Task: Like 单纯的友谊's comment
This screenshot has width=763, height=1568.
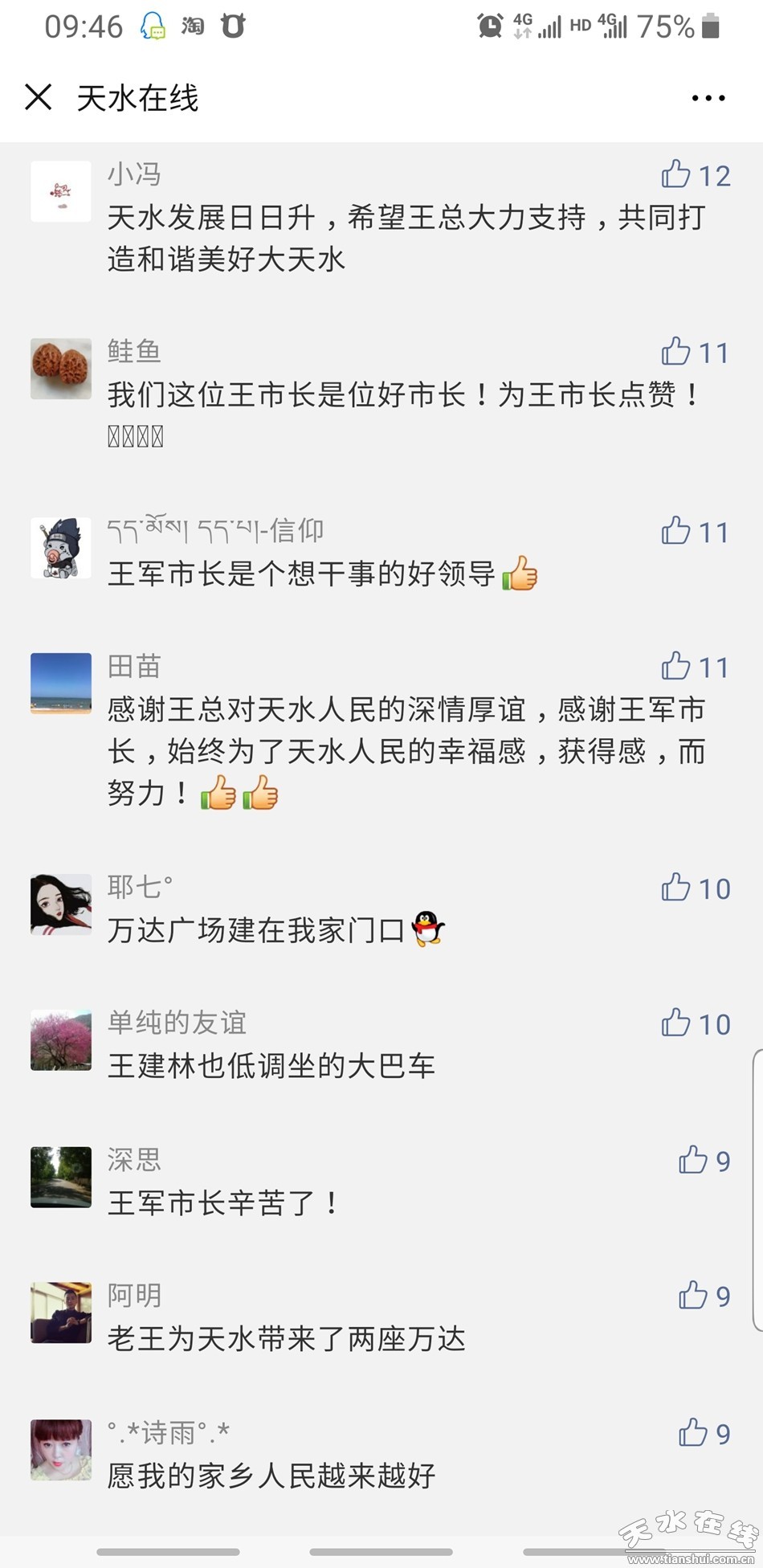Action: [x=675, y=1023]
